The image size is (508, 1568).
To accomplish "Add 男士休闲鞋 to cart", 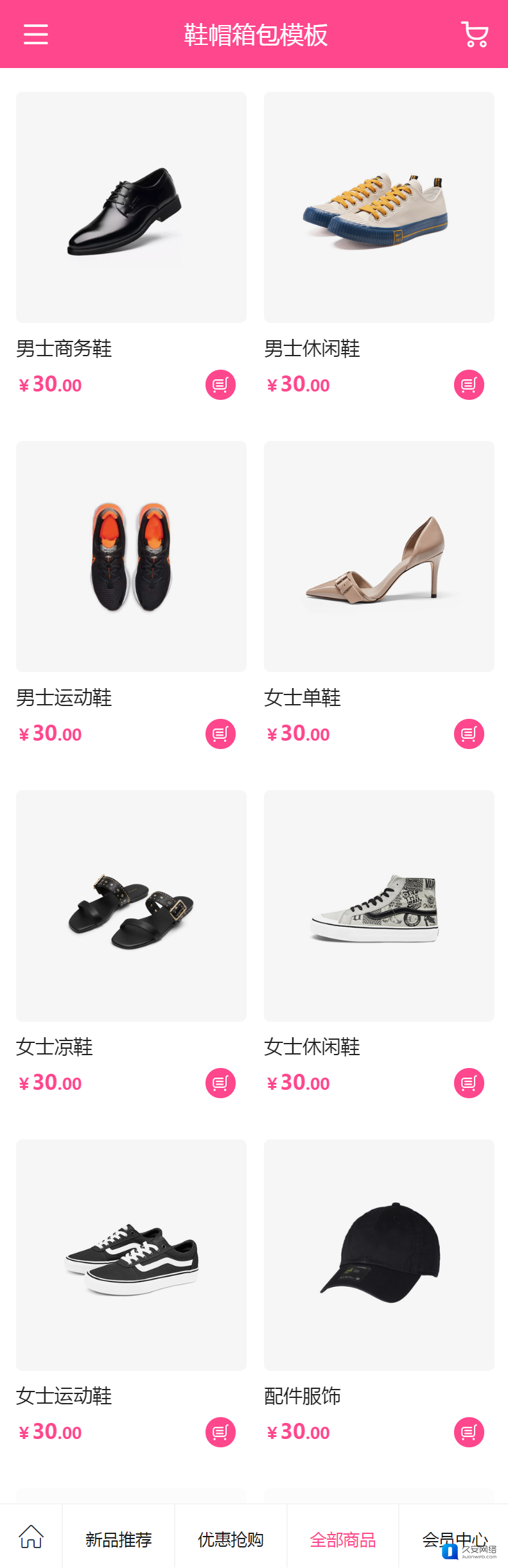I will pyautogui.click(x=469, y=385).
